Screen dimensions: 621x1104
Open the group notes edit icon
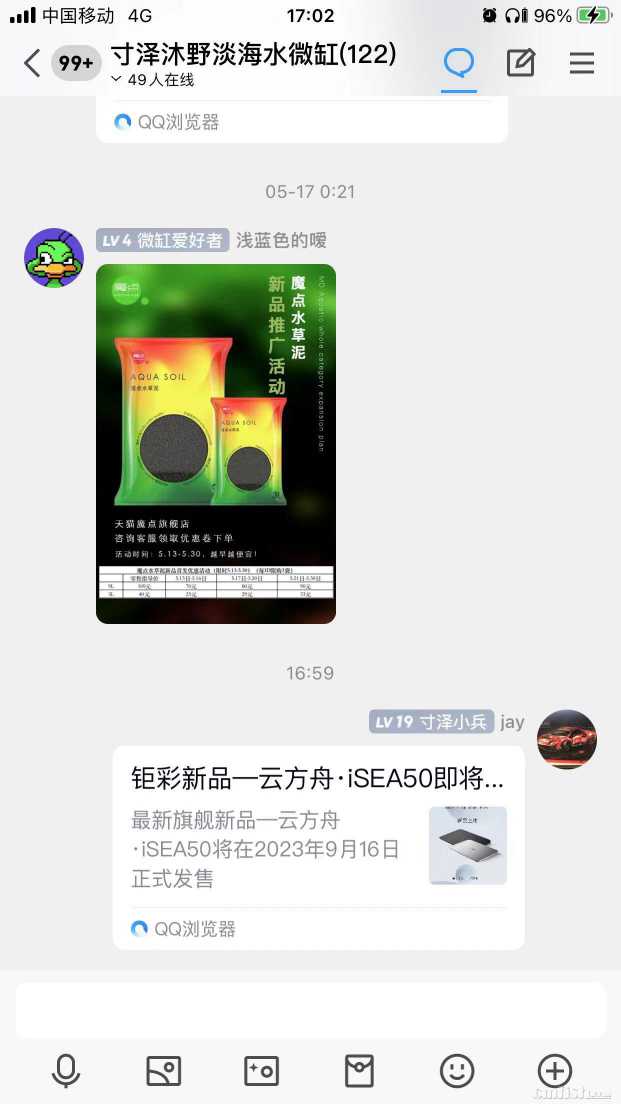520,64
